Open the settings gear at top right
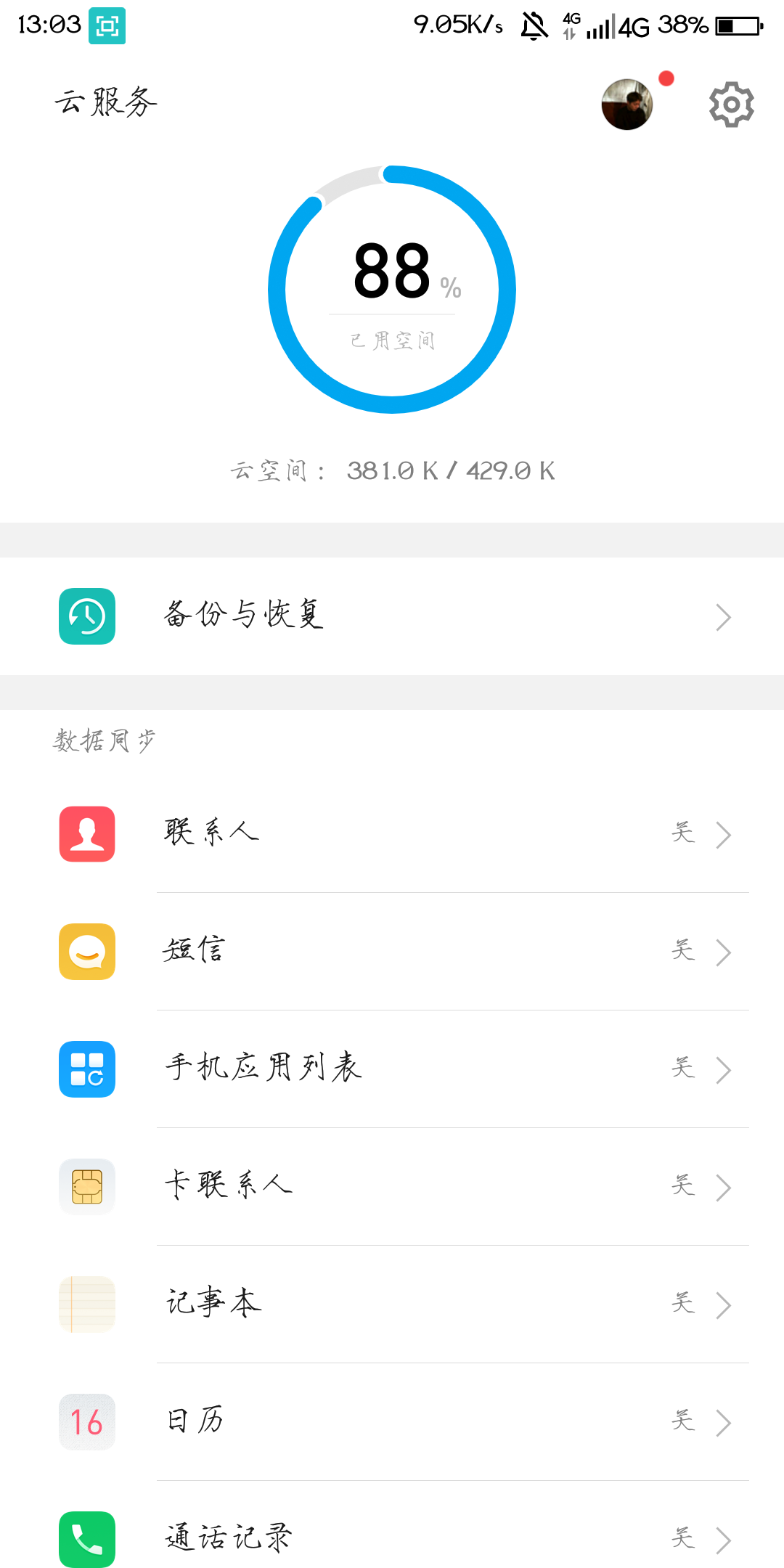The height and width of the screenshot is (1568, 784). [x=731, y=105]
